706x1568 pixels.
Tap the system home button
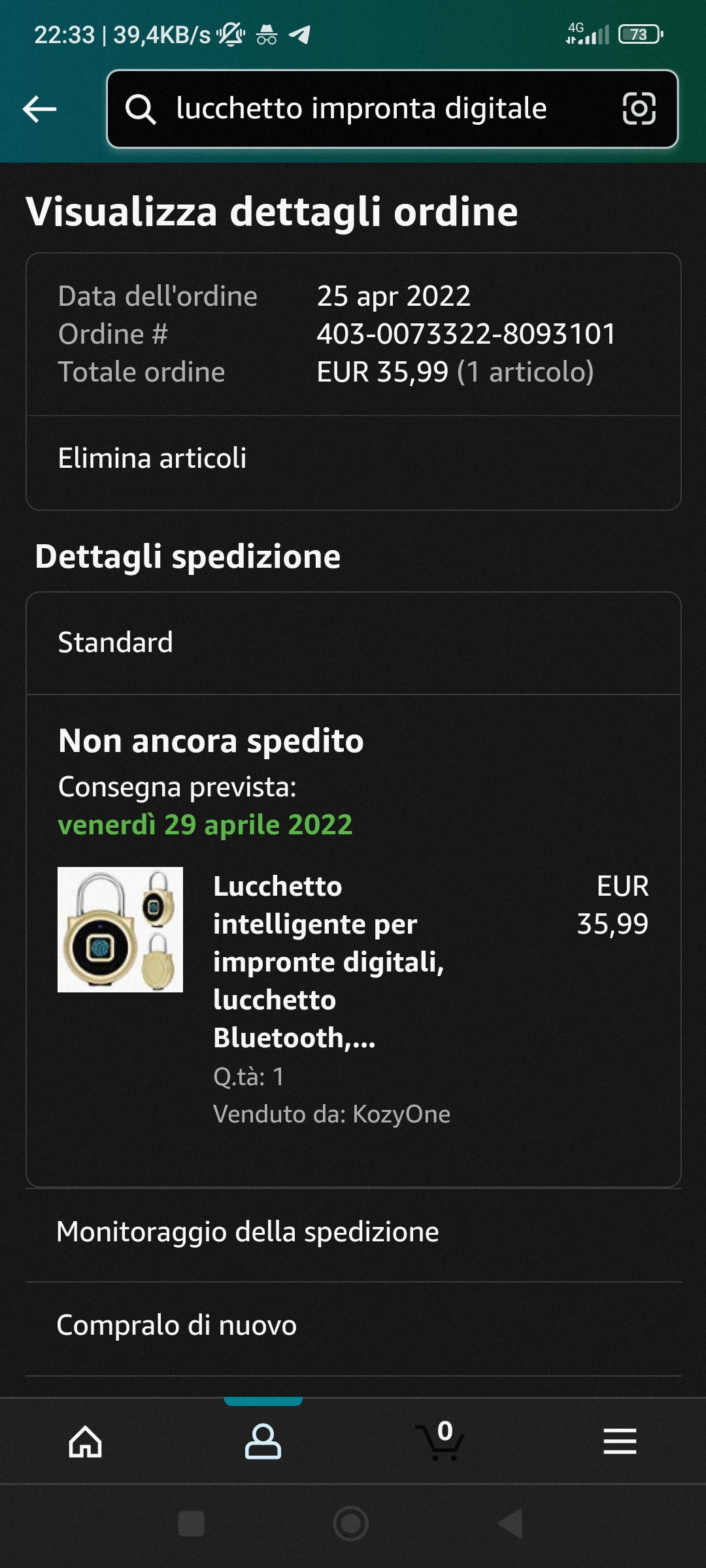[x=351, y=1524]
